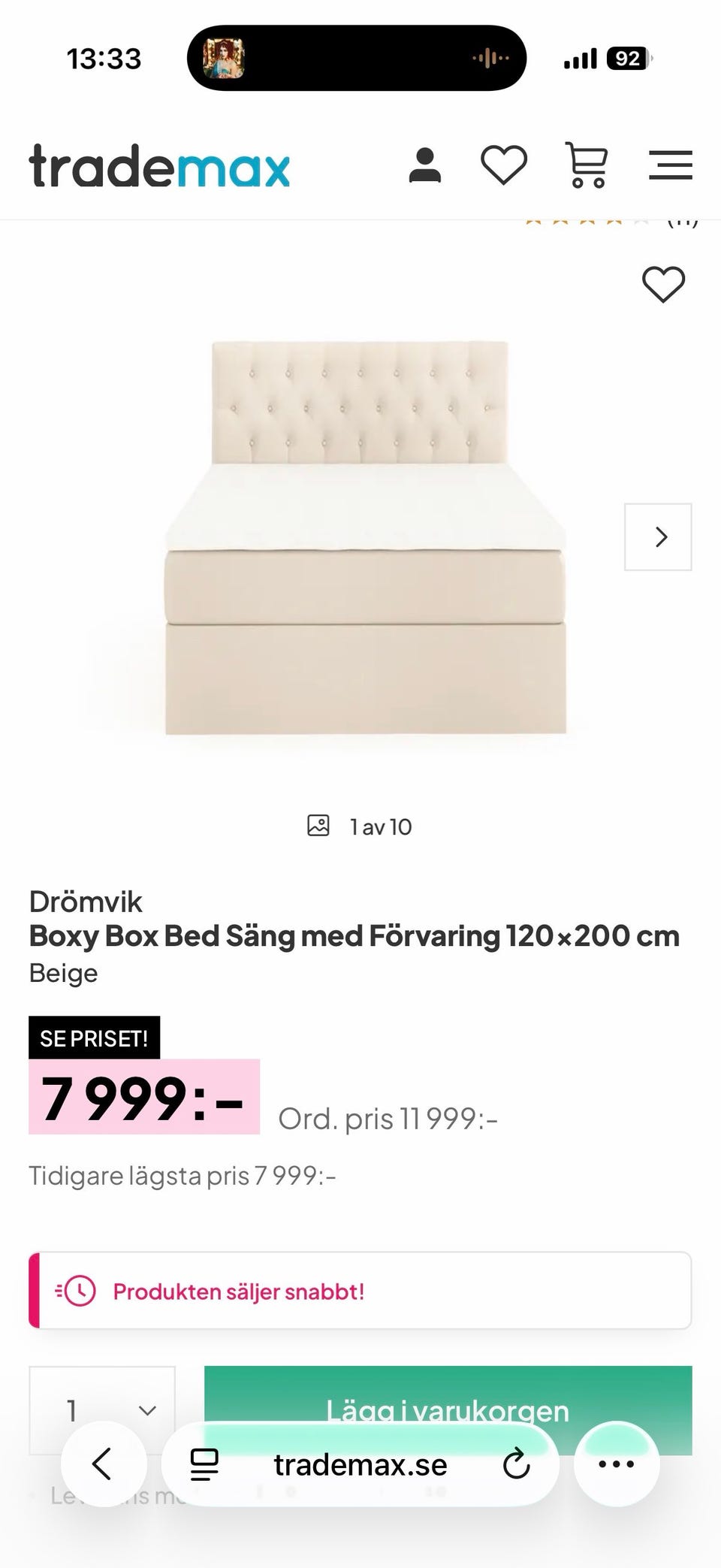Viewport: 721px width, 1568px height.
Task: Open the more options ellipsis menu
Action: (617, 1464)
